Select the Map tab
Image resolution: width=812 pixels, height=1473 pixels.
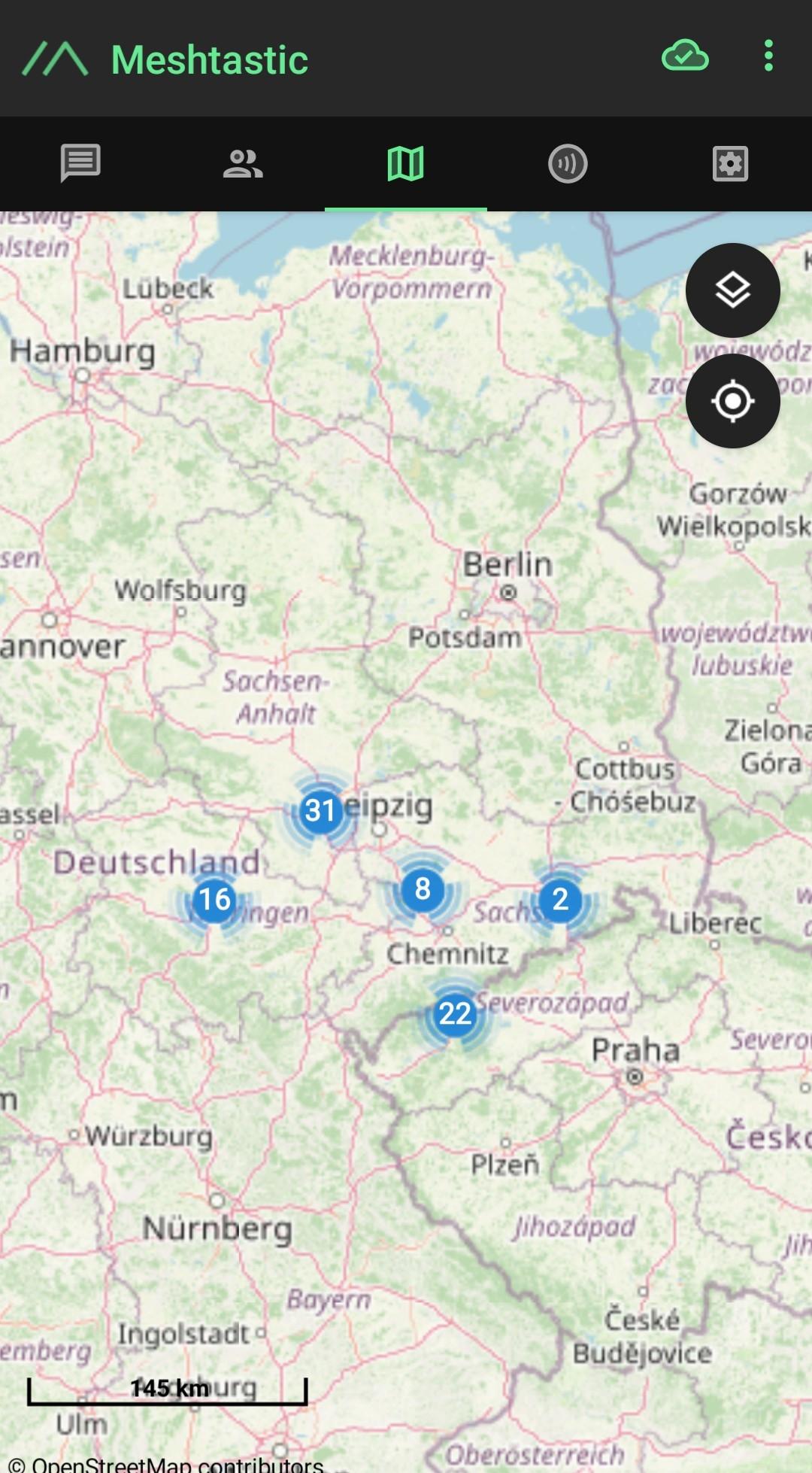[406, 163]
